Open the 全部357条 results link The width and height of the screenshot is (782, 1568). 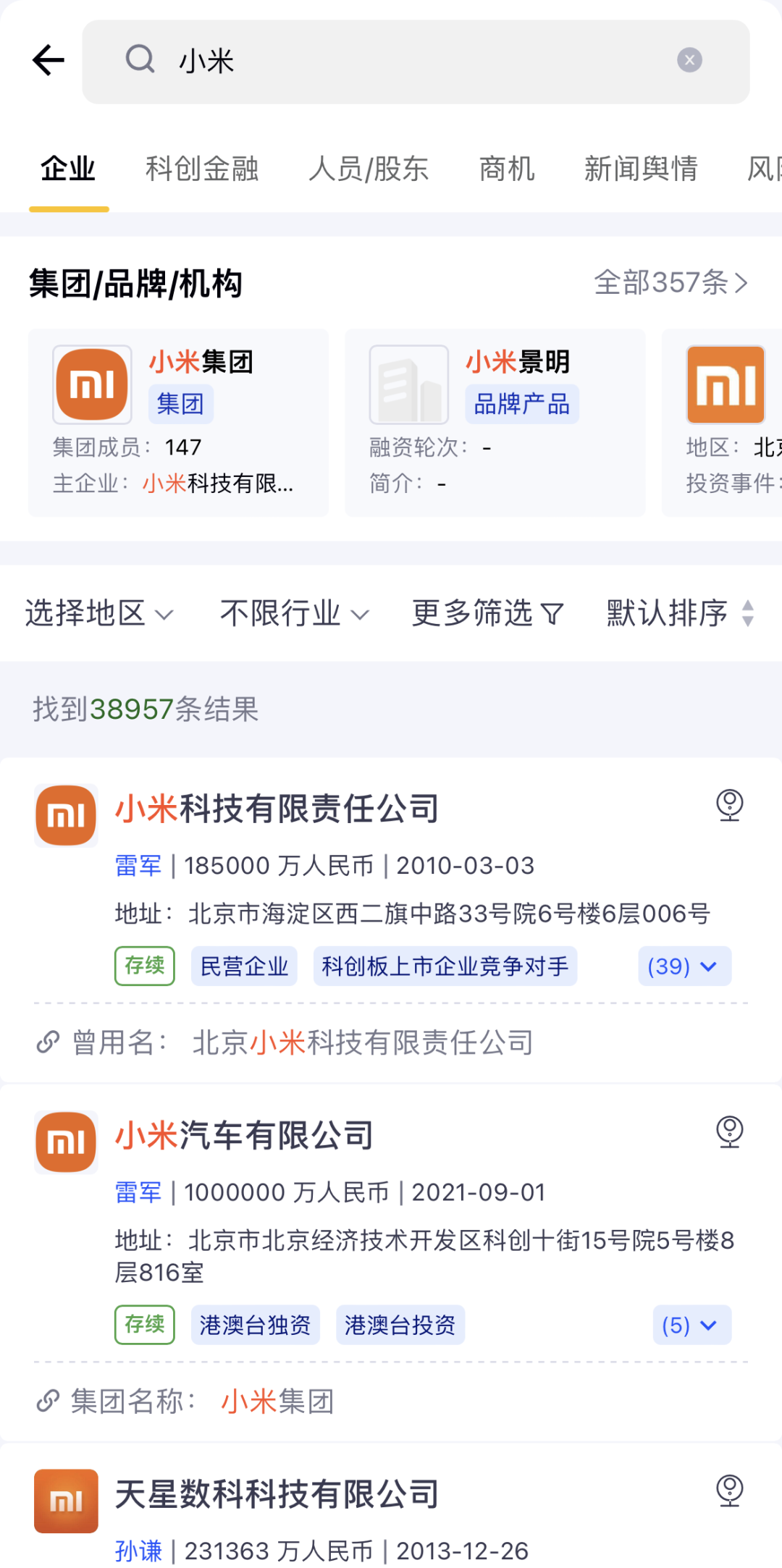(670, 282)
